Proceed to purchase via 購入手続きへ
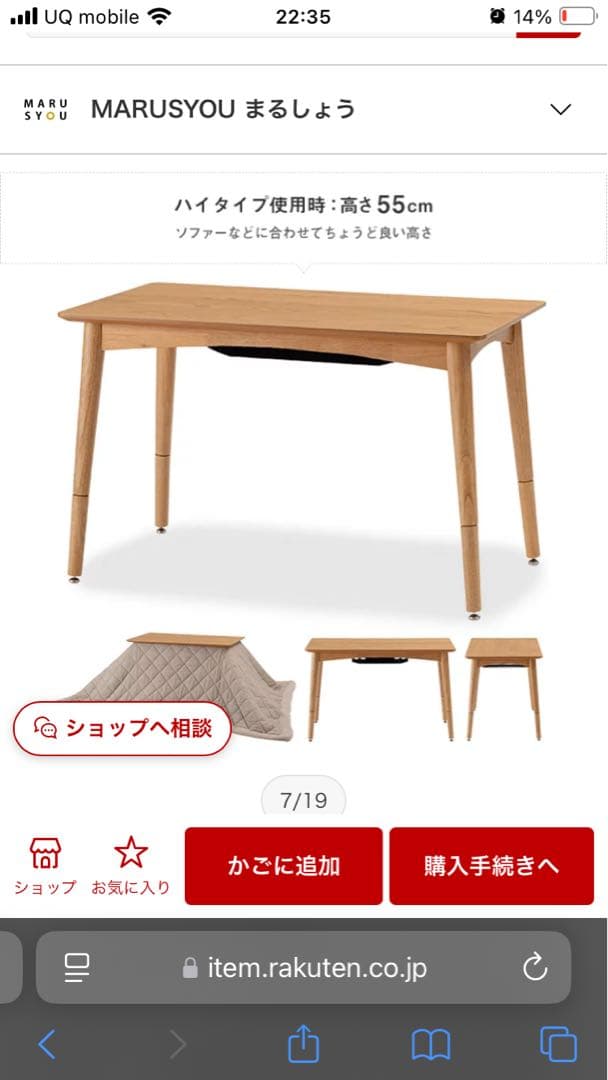608x1080 pixels. pyautogui.click(x=491, y=866)
